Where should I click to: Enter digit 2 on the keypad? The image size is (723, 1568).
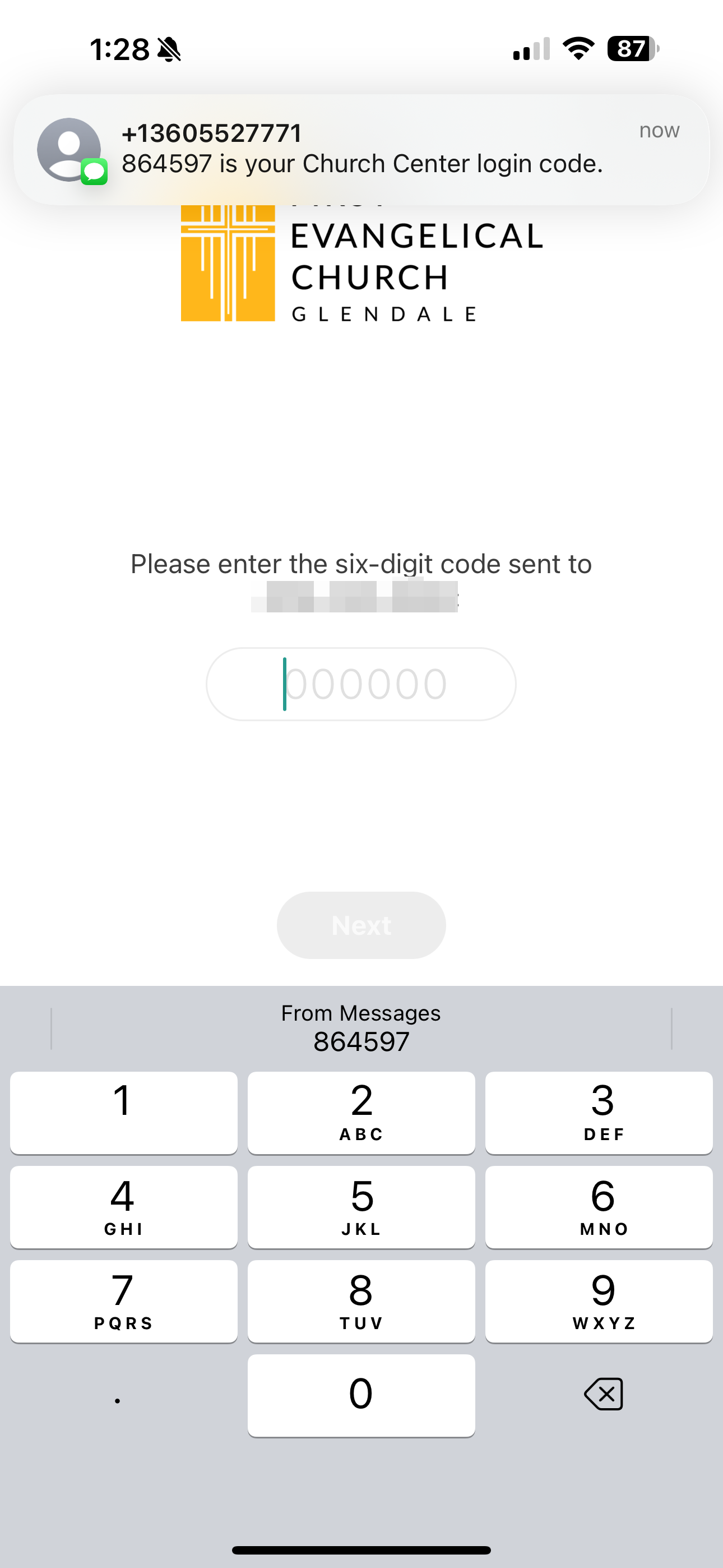(x=361, y=1112)
